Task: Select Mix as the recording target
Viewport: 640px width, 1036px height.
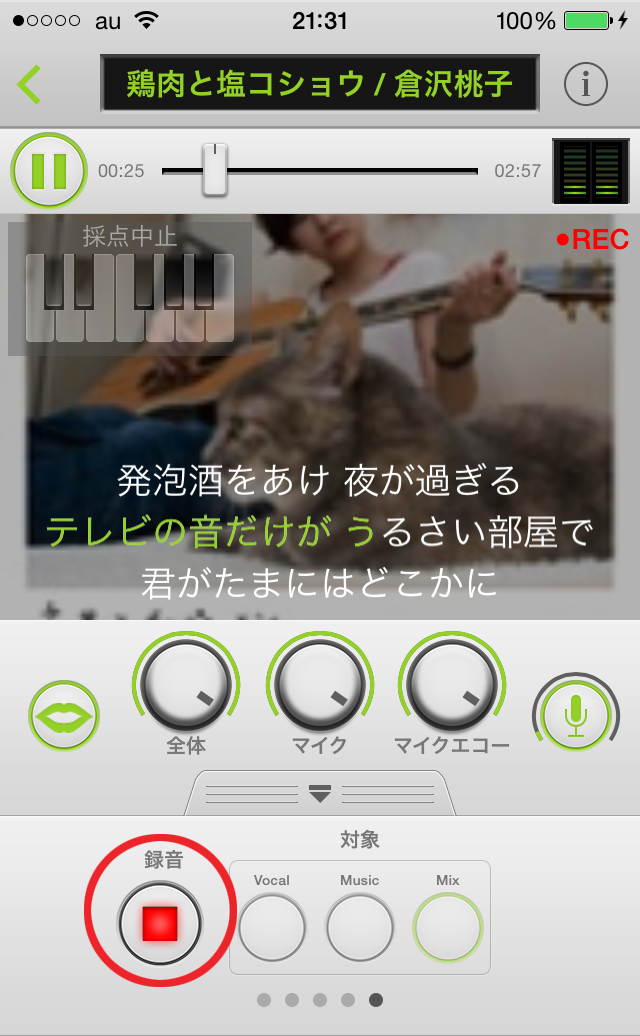Action: tap(447, 927)
